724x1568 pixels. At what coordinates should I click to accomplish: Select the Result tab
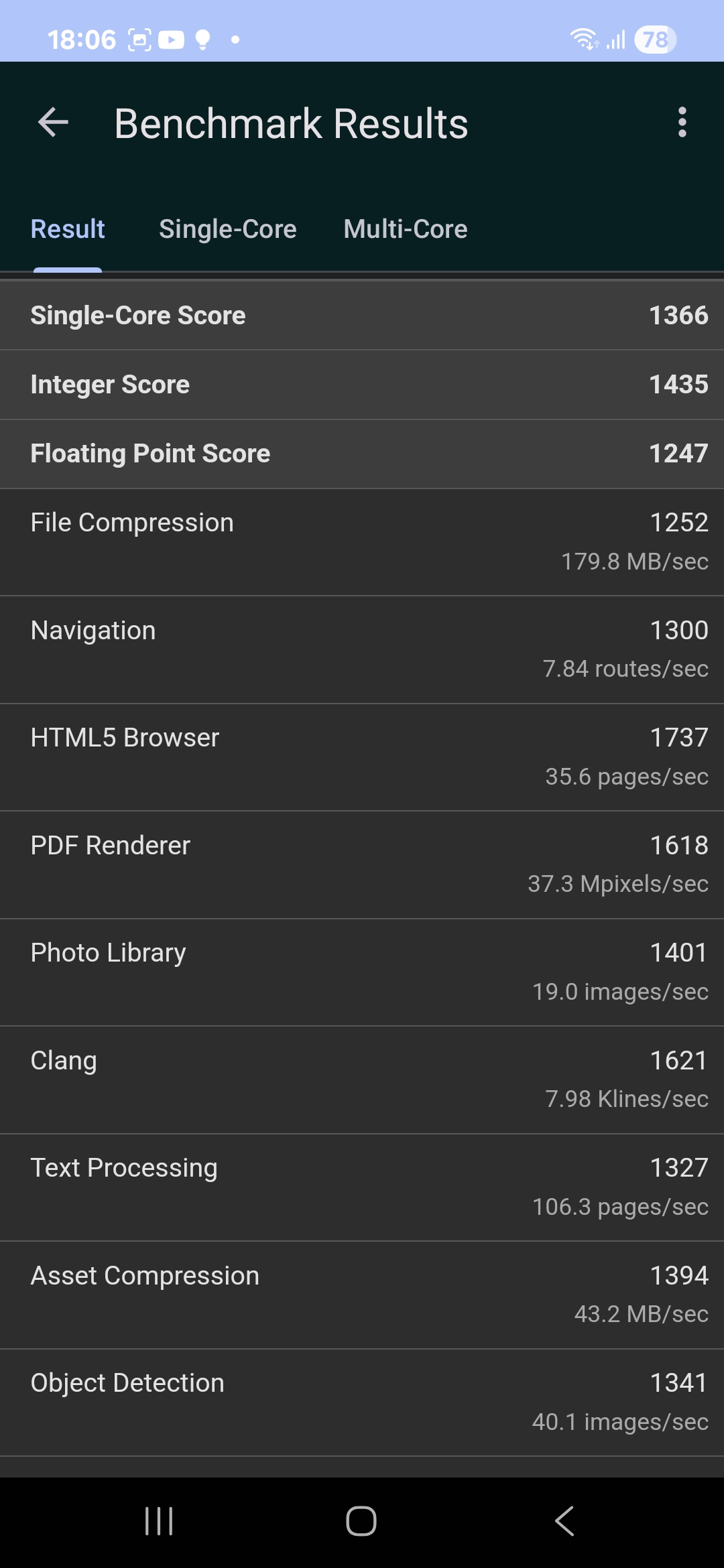pyautogui.click(x=68, y=230)
